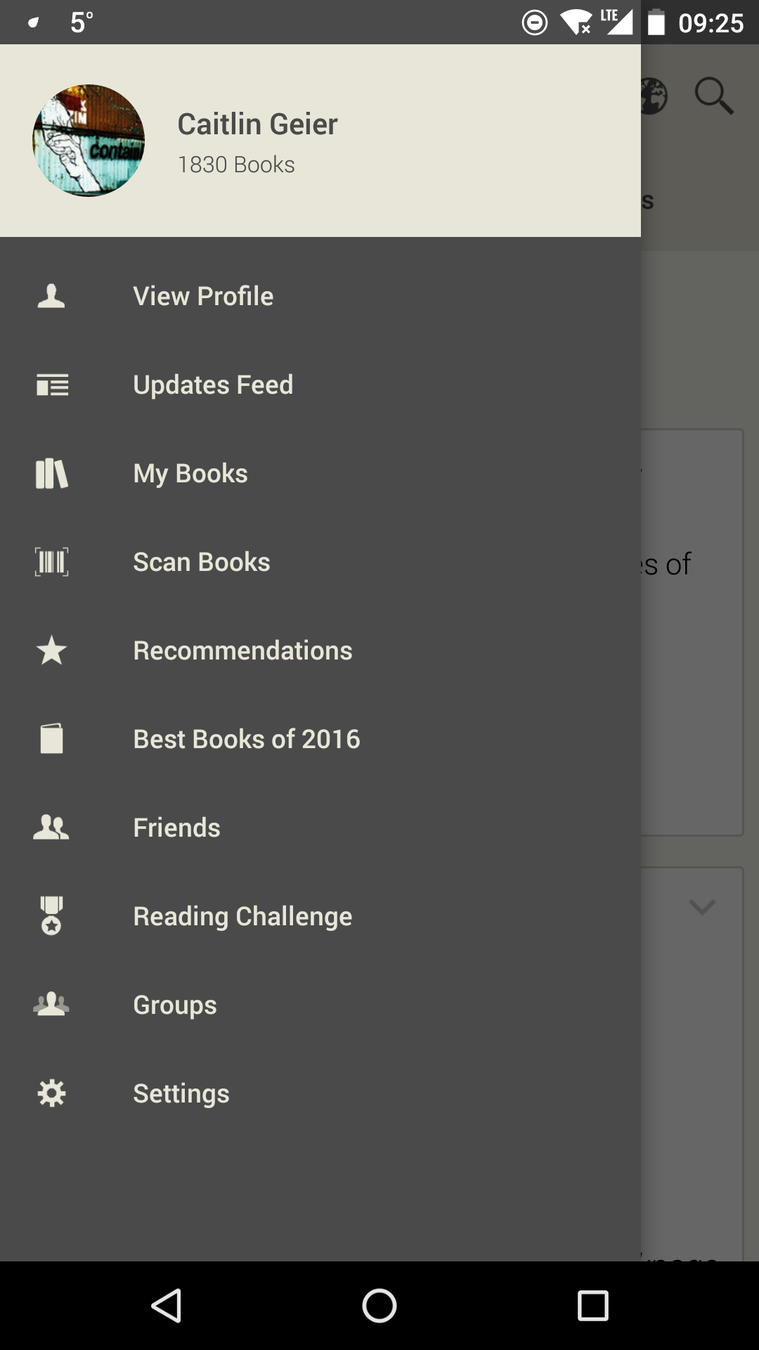The height and width of the screenshot is (1350, 759).
Task: Open View Profile from the drawer
Action: coord(203,296)
